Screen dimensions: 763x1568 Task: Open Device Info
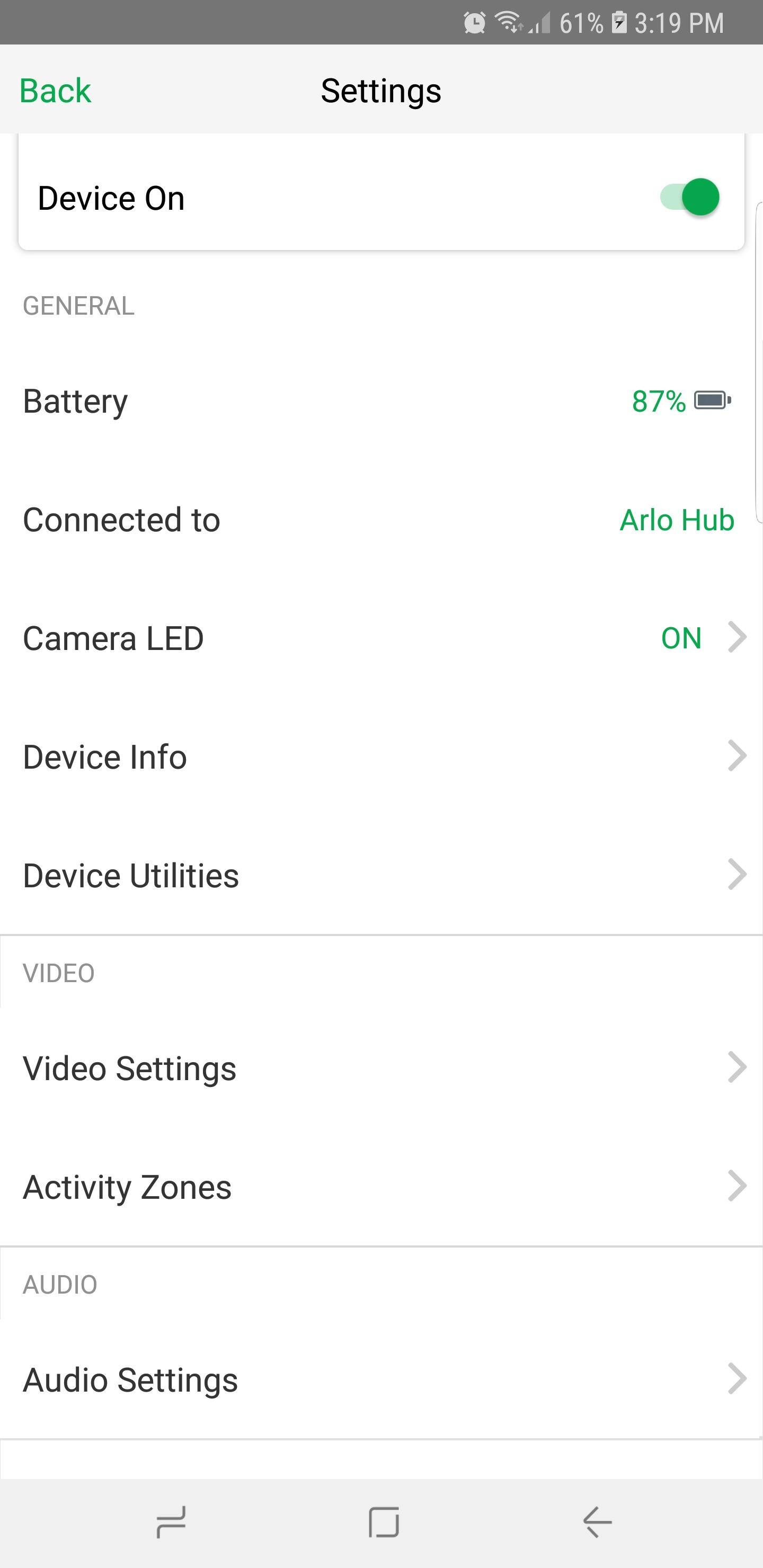[x=381, y=756]
